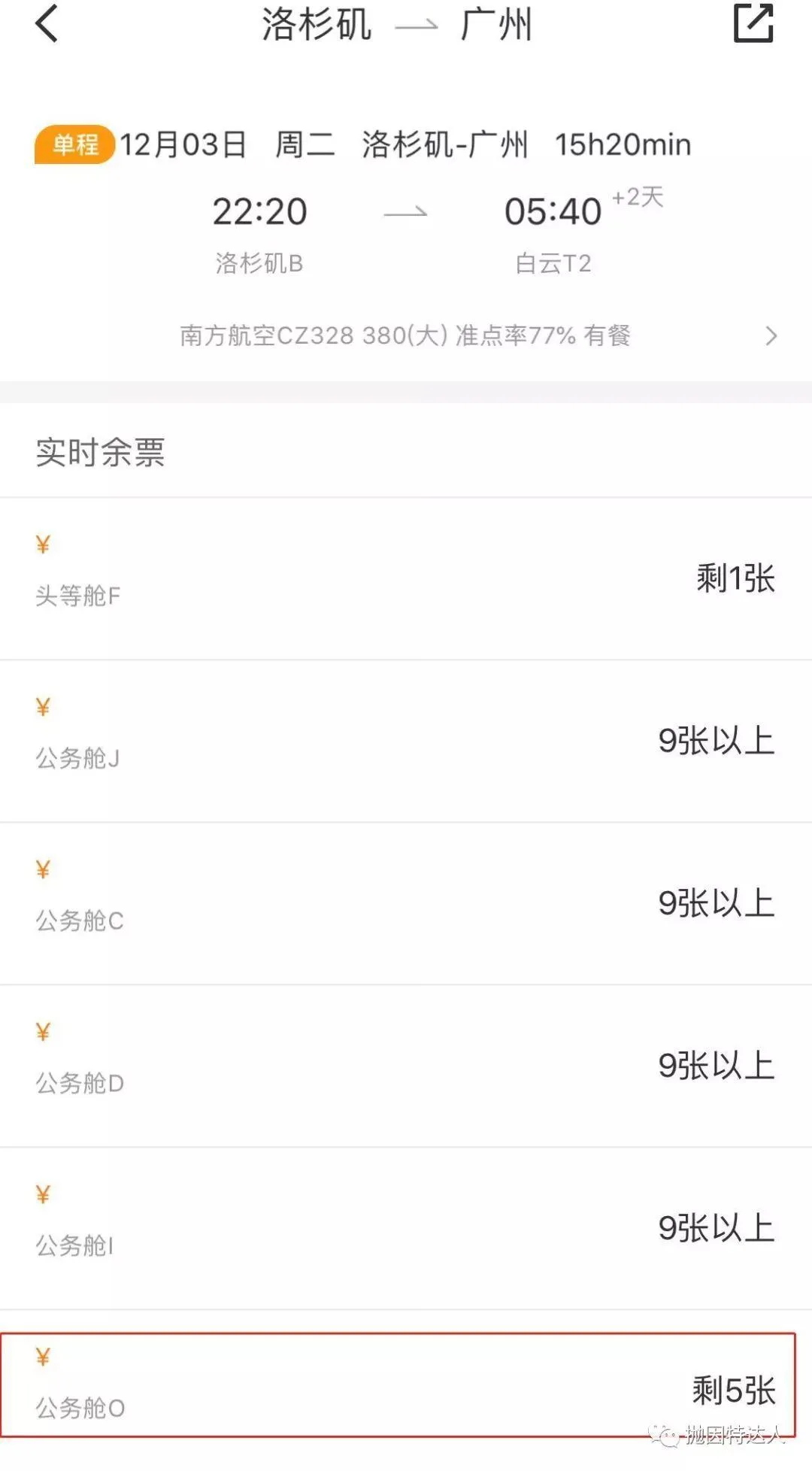
Task: Click the arrow between 洛杉矶 and 广州
Action: (417, 24)
